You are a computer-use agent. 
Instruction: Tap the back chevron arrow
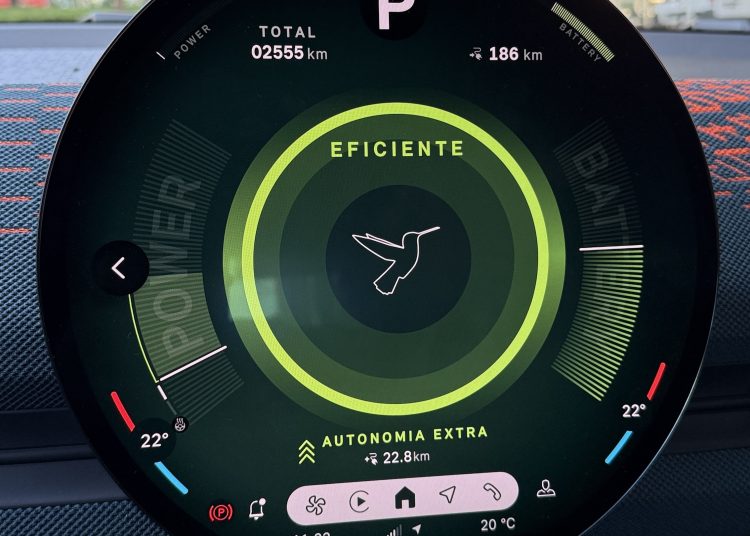(x=119, y=268)
